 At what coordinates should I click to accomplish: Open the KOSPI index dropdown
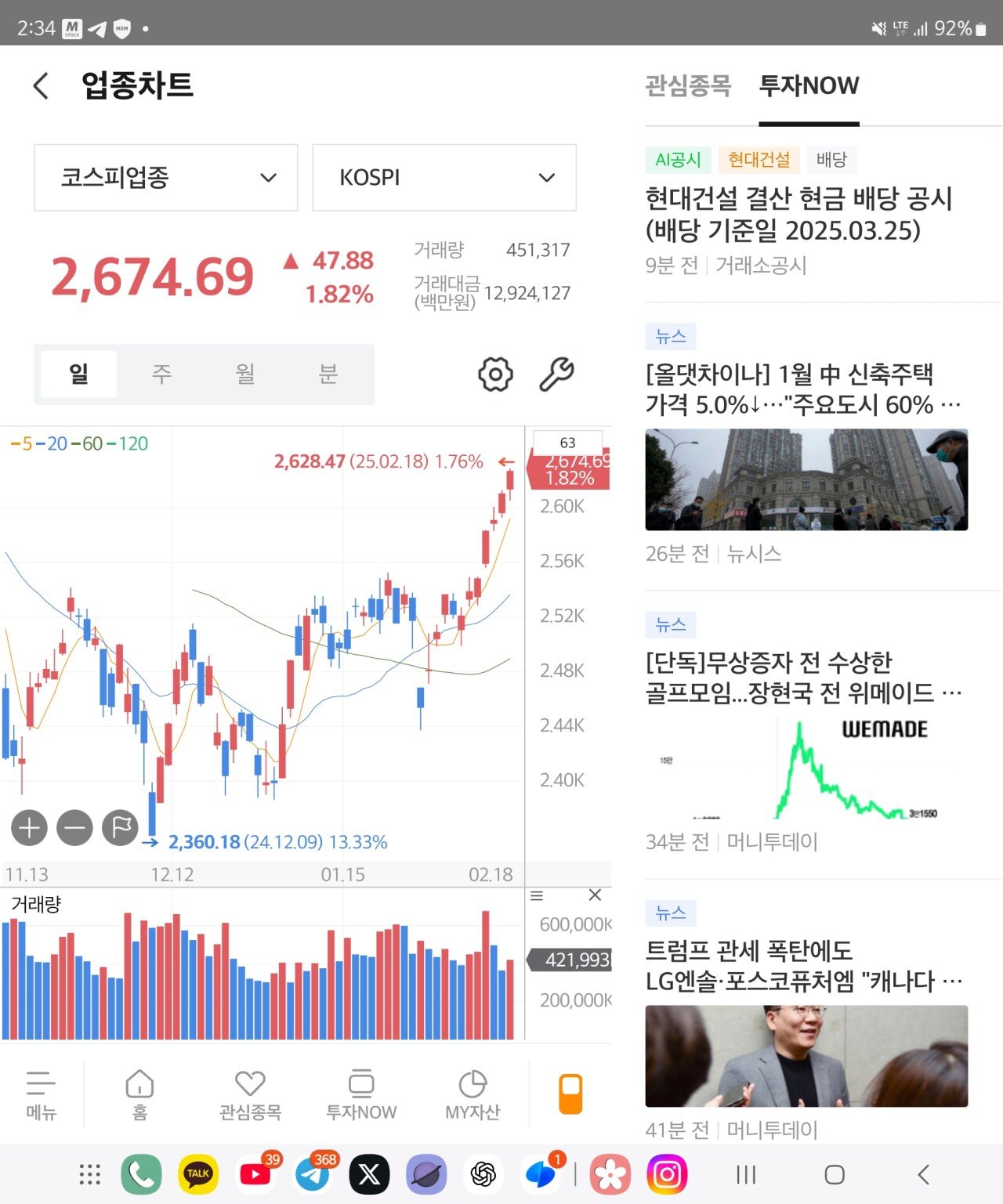click(444, 178)
